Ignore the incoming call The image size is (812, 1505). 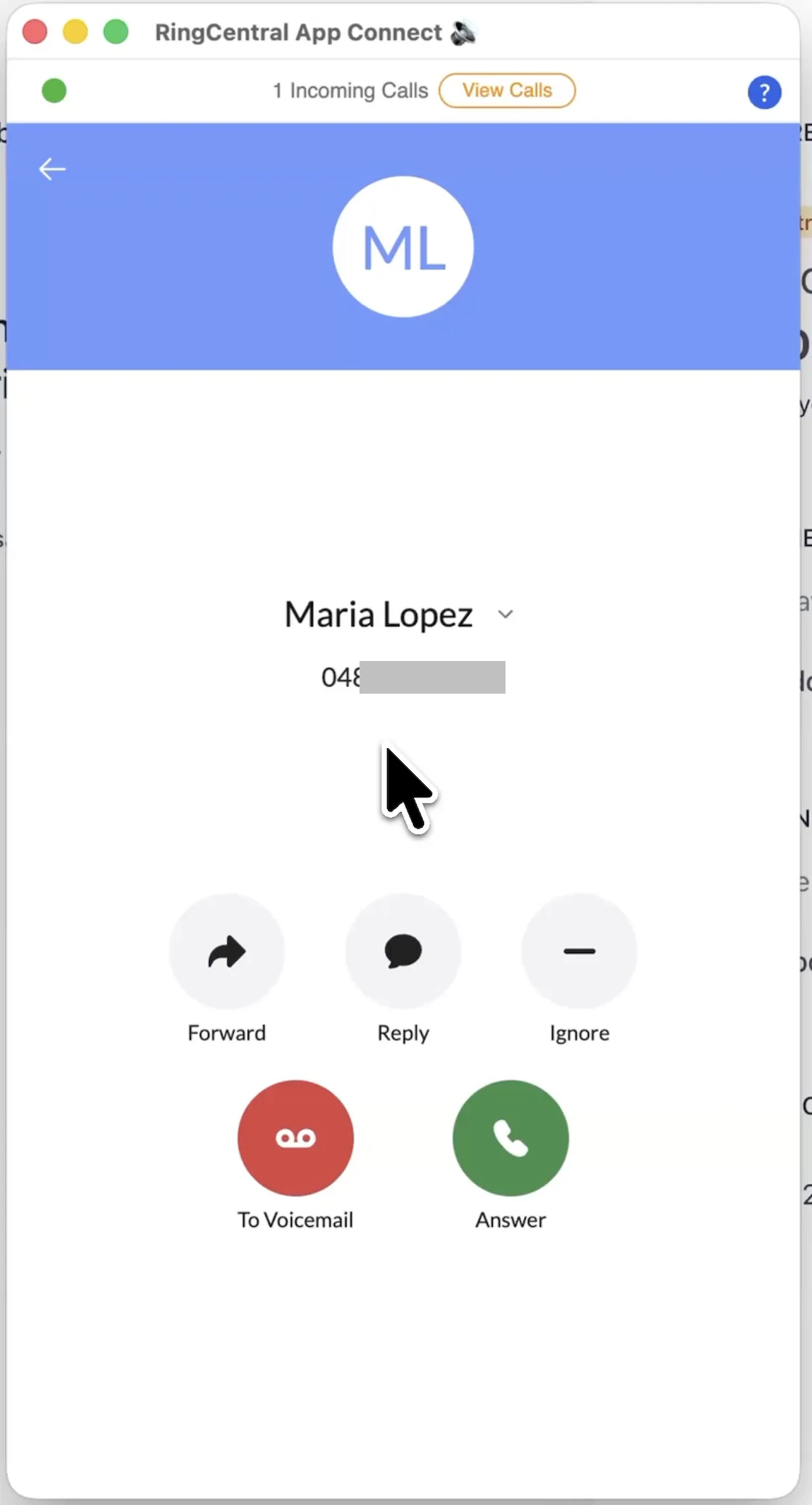point(579,951)
